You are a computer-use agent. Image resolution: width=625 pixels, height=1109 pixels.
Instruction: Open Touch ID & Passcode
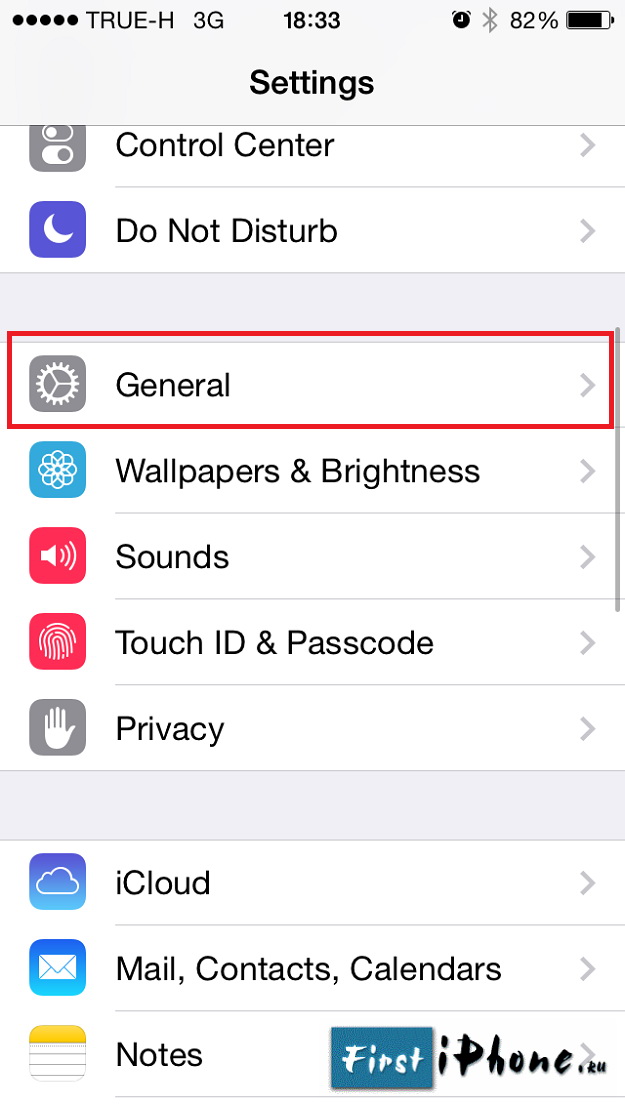[x=312, y=642]
